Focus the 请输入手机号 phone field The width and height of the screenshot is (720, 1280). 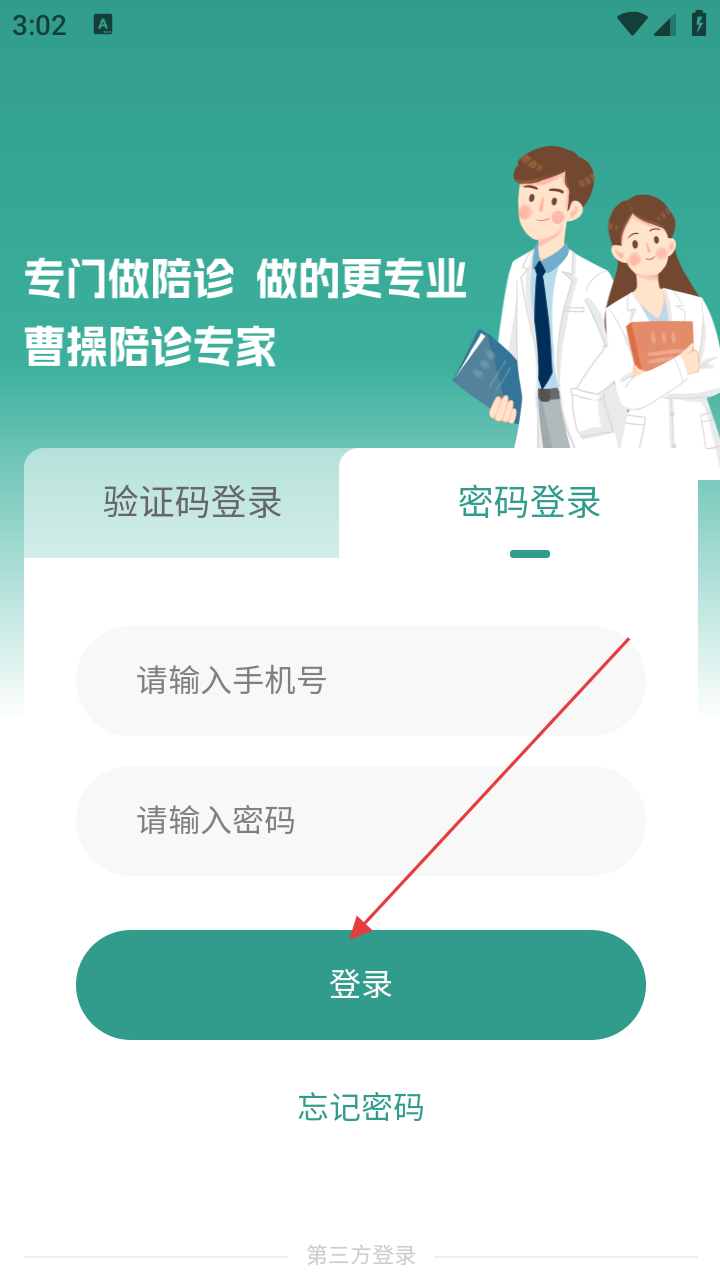click(x=360, y=681)
